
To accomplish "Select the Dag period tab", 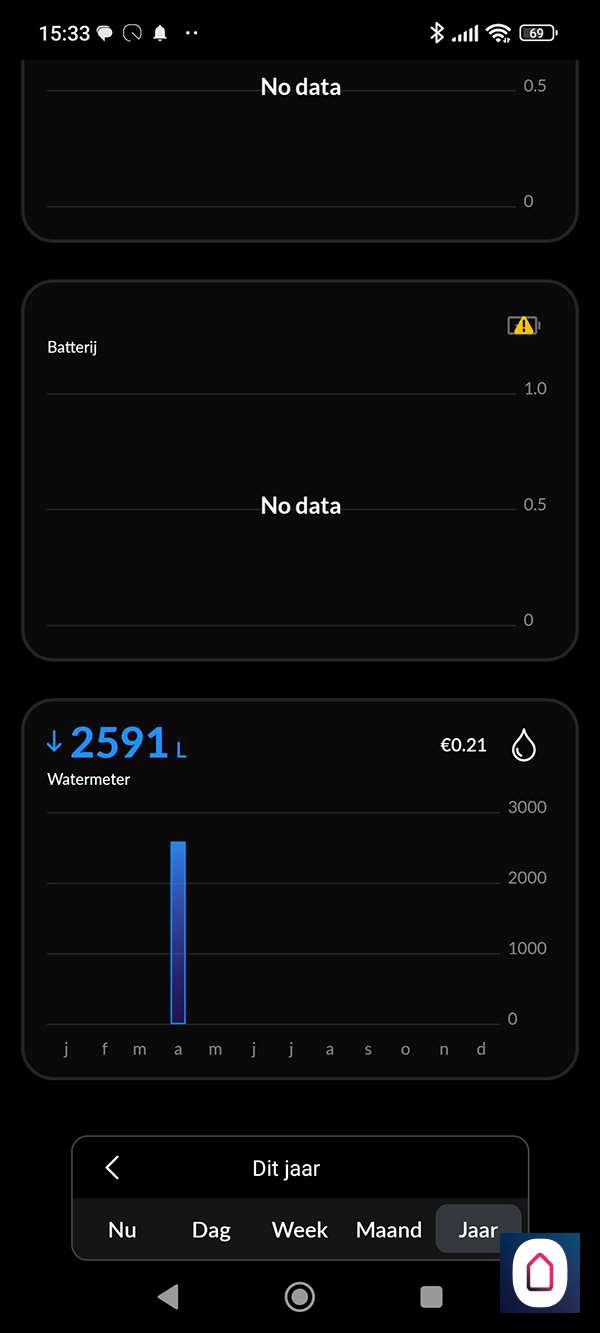I will pos(211,1229).
